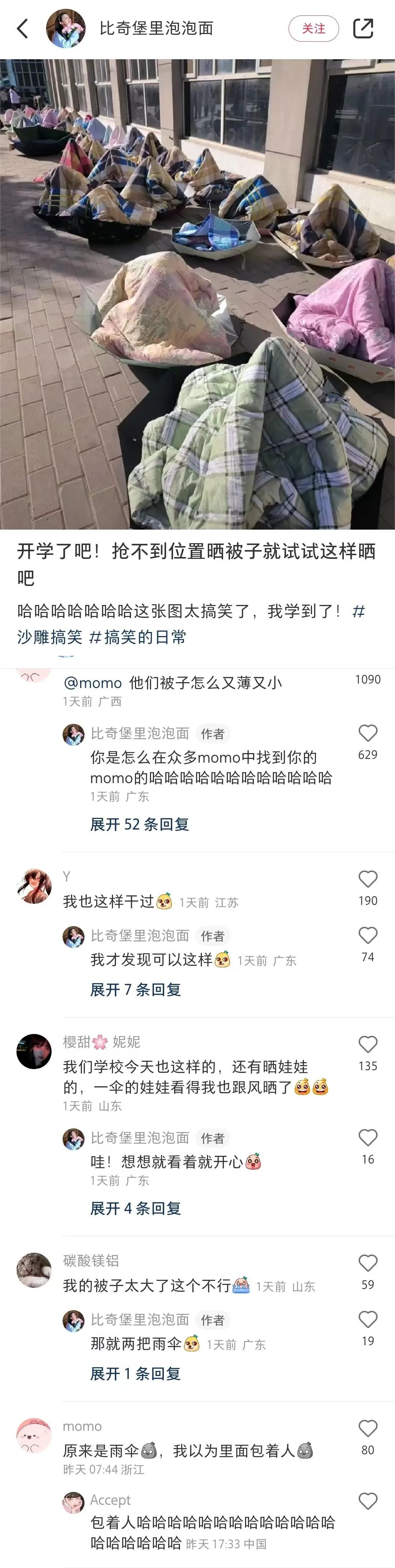Viewport: 395px width, 1568px height.
Task: Open the #搞笑的日常 hashtag
Action: (138, 637)
